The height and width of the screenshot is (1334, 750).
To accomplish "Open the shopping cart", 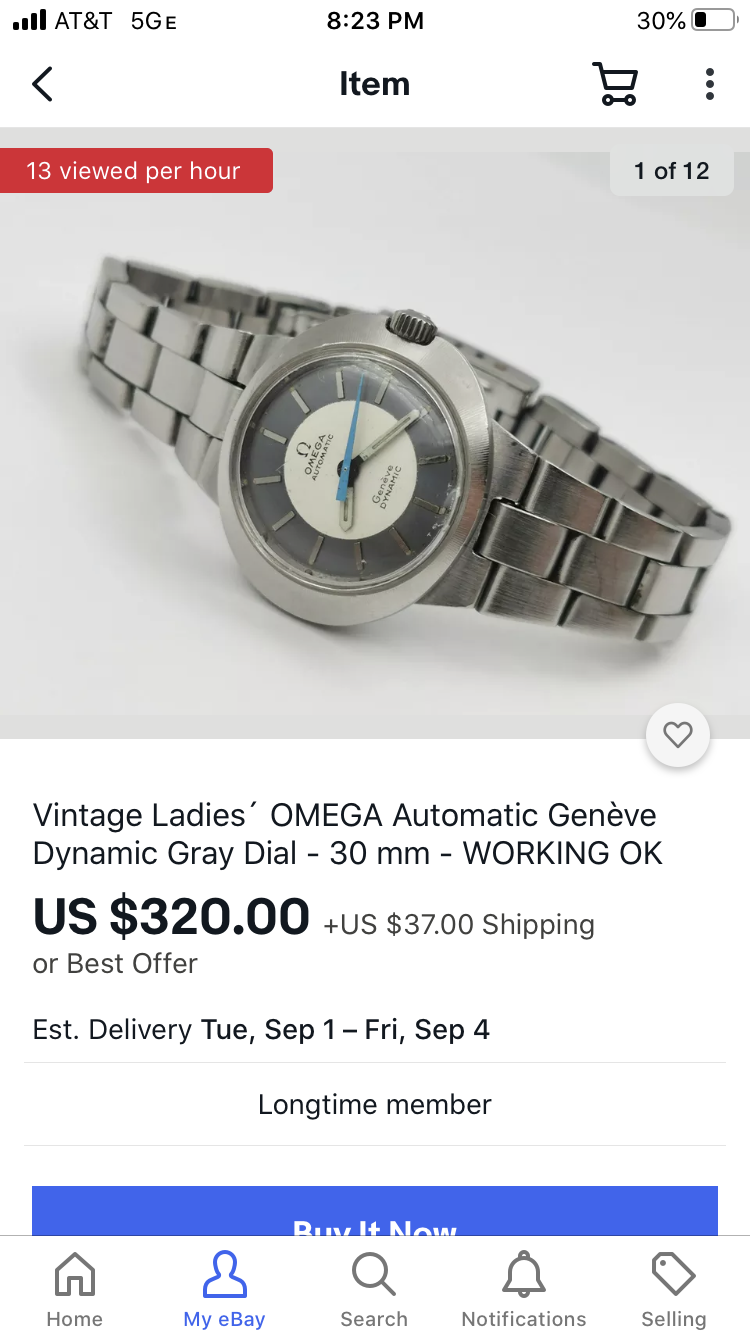I will (615, 84).
